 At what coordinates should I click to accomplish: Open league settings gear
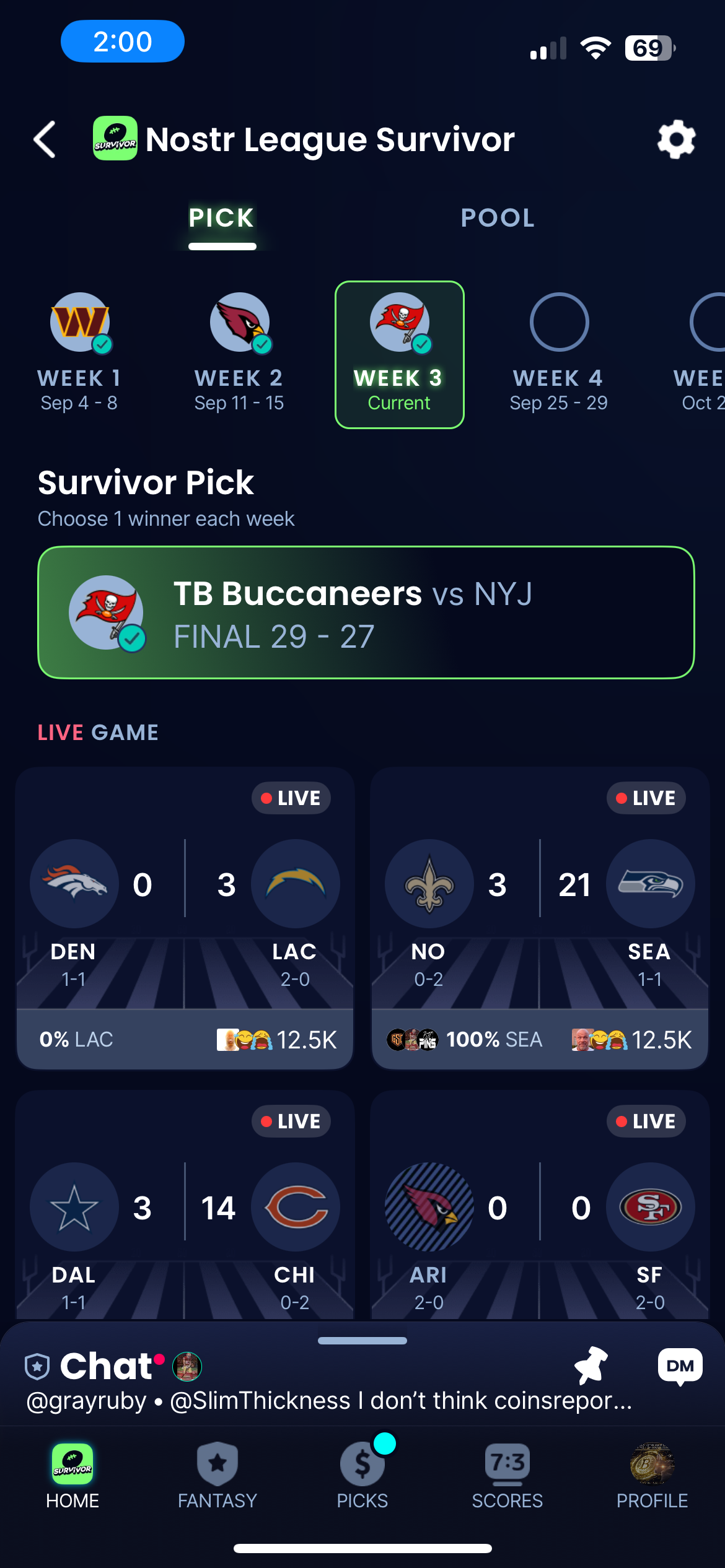[676, 139]
